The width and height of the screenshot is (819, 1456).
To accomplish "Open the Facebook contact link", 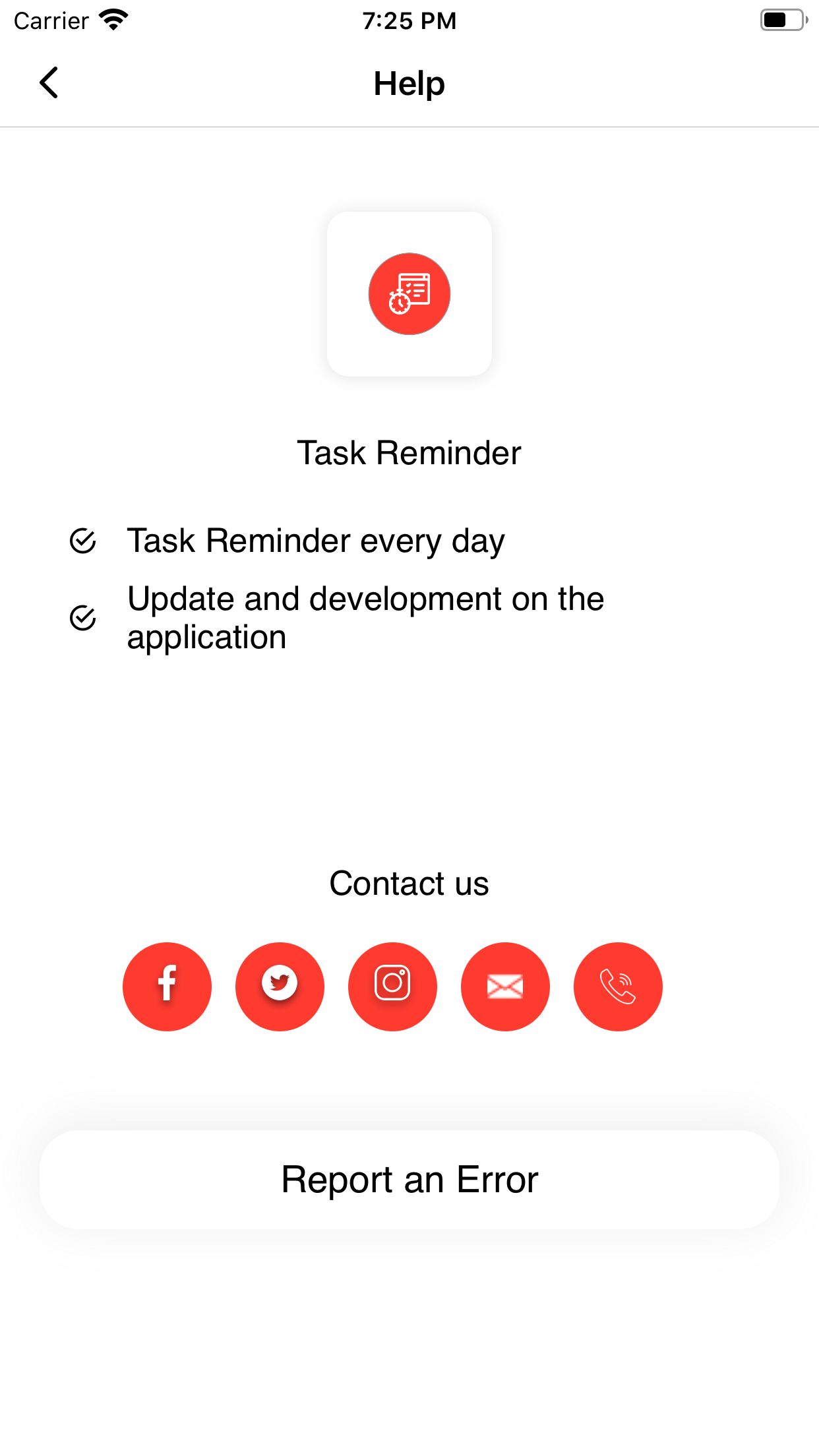I will [167, 986].
